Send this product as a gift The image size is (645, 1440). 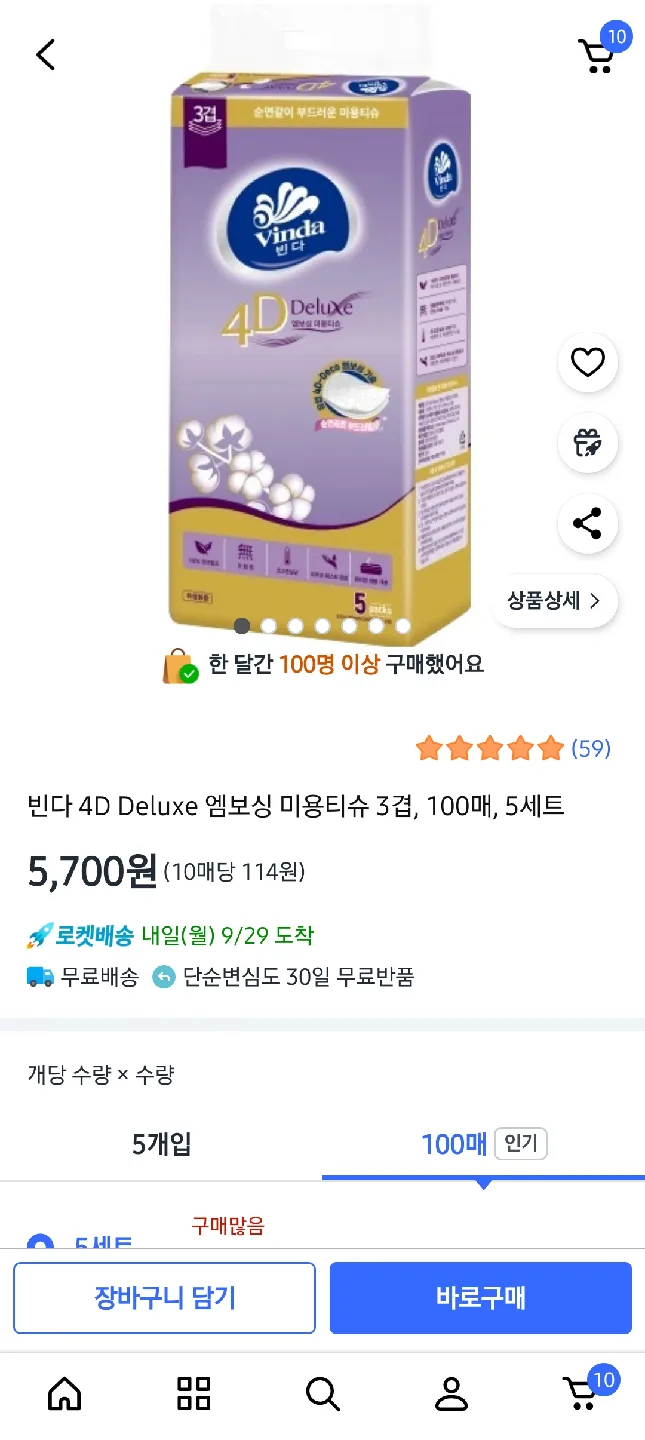[x=587, y=443]
